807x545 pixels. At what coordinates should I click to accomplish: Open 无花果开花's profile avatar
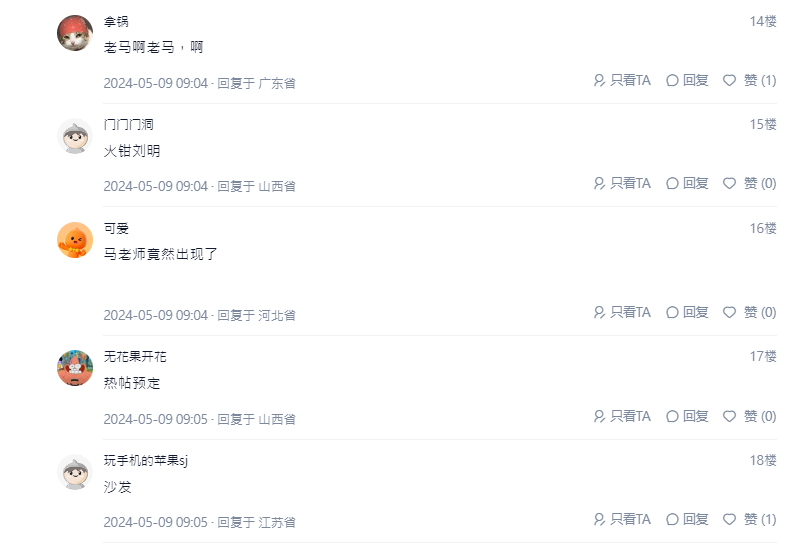pyautogui.click(x=75, y=368)
